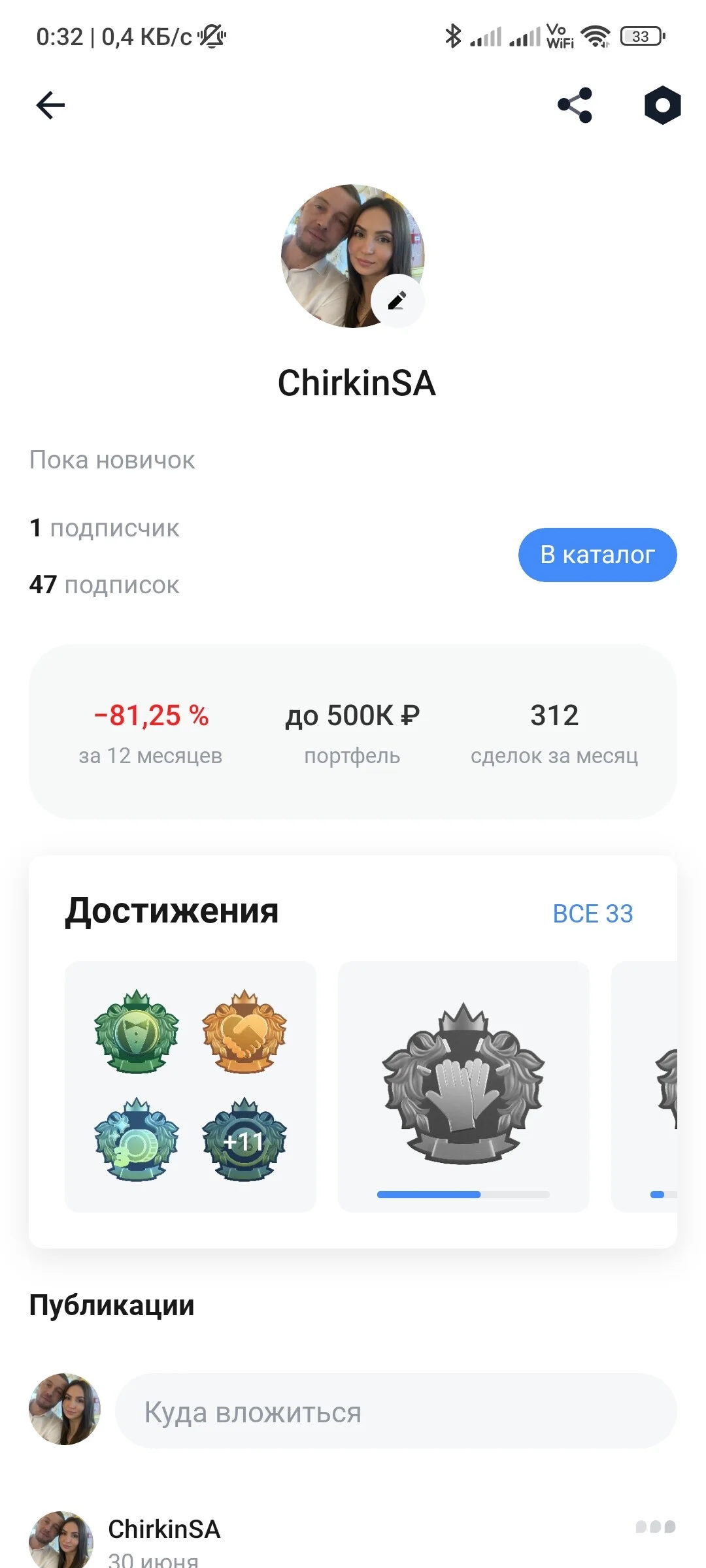Open the 1 подписчик list
This screenshot has height=1568, width=706.
click(x=105, y=528)
